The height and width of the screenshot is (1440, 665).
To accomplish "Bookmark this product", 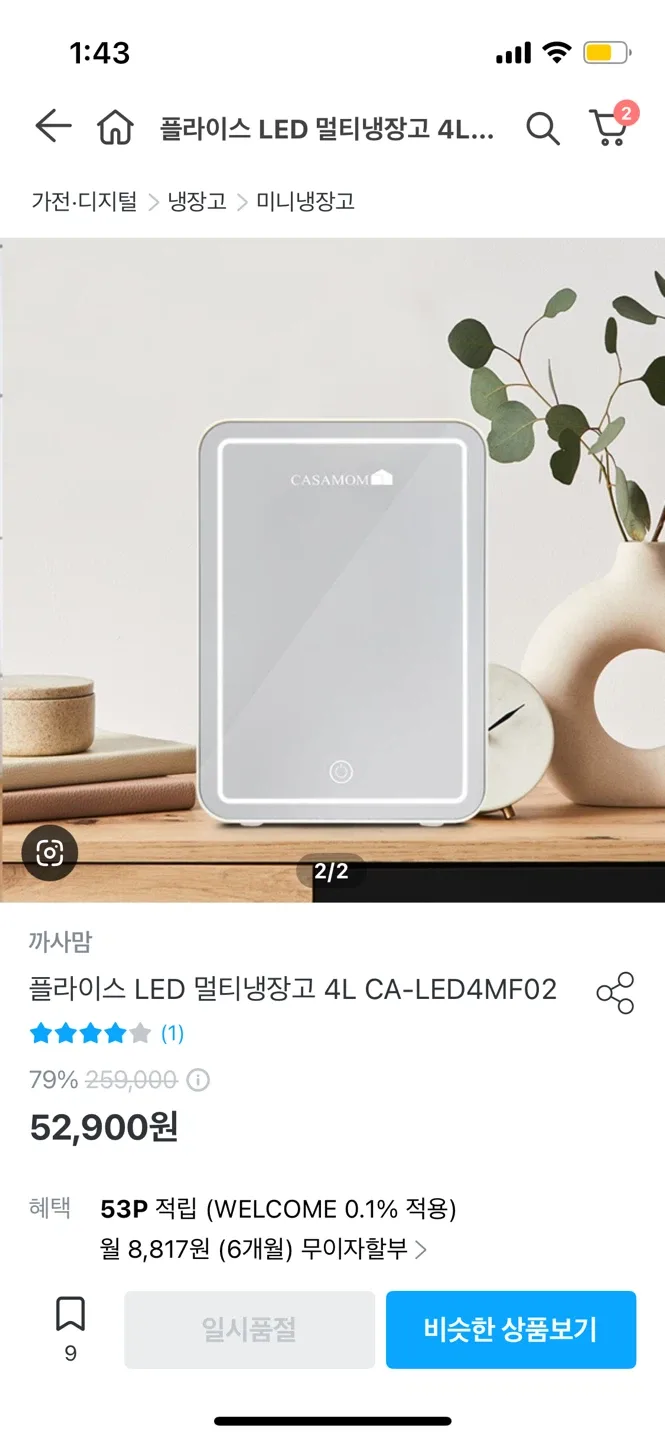I will [x=70, y=1328].
